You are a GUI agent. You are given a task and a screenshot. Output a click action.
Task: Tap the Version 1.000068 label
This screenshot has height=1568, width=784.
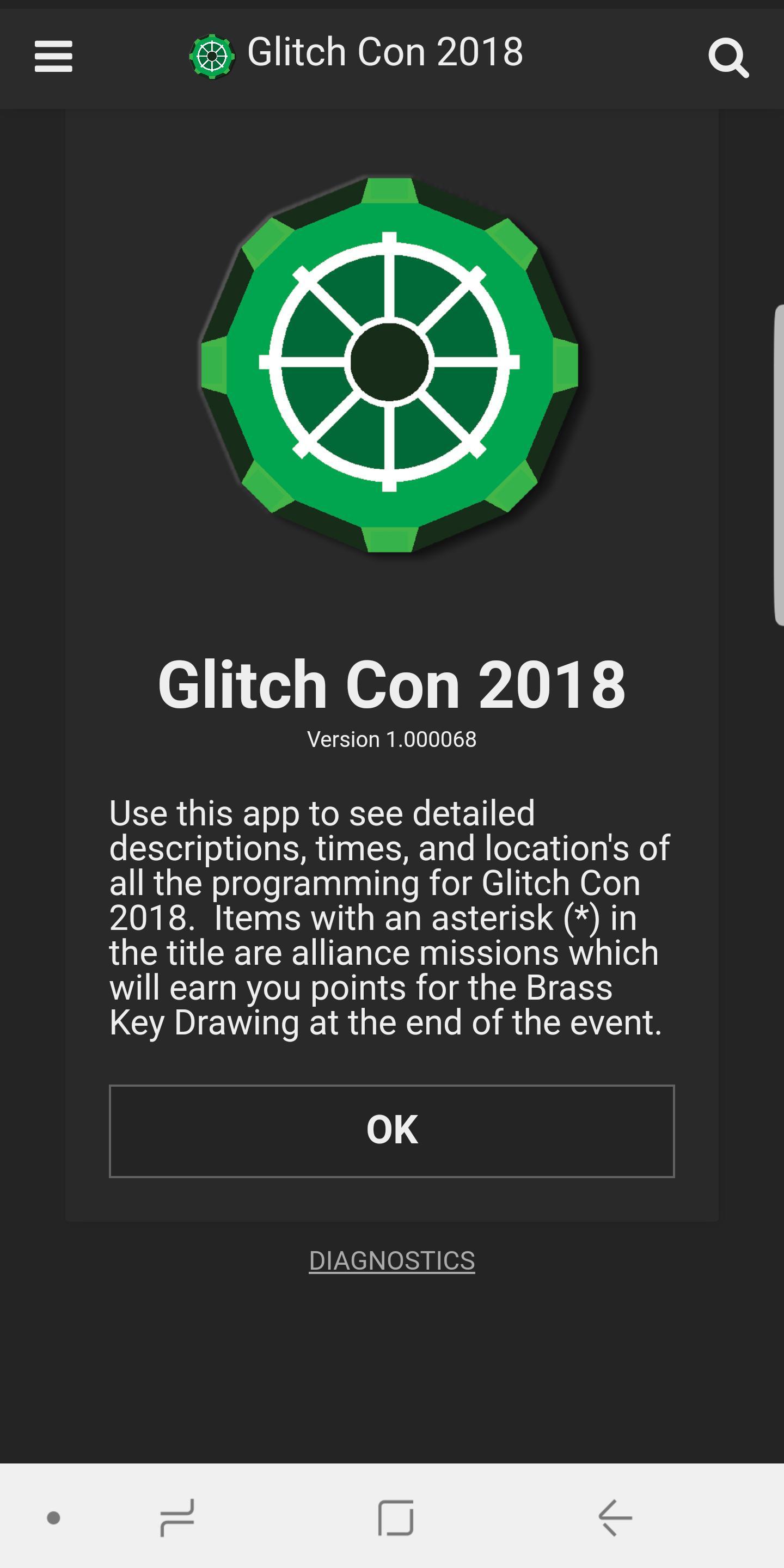[x=392, y=738]
